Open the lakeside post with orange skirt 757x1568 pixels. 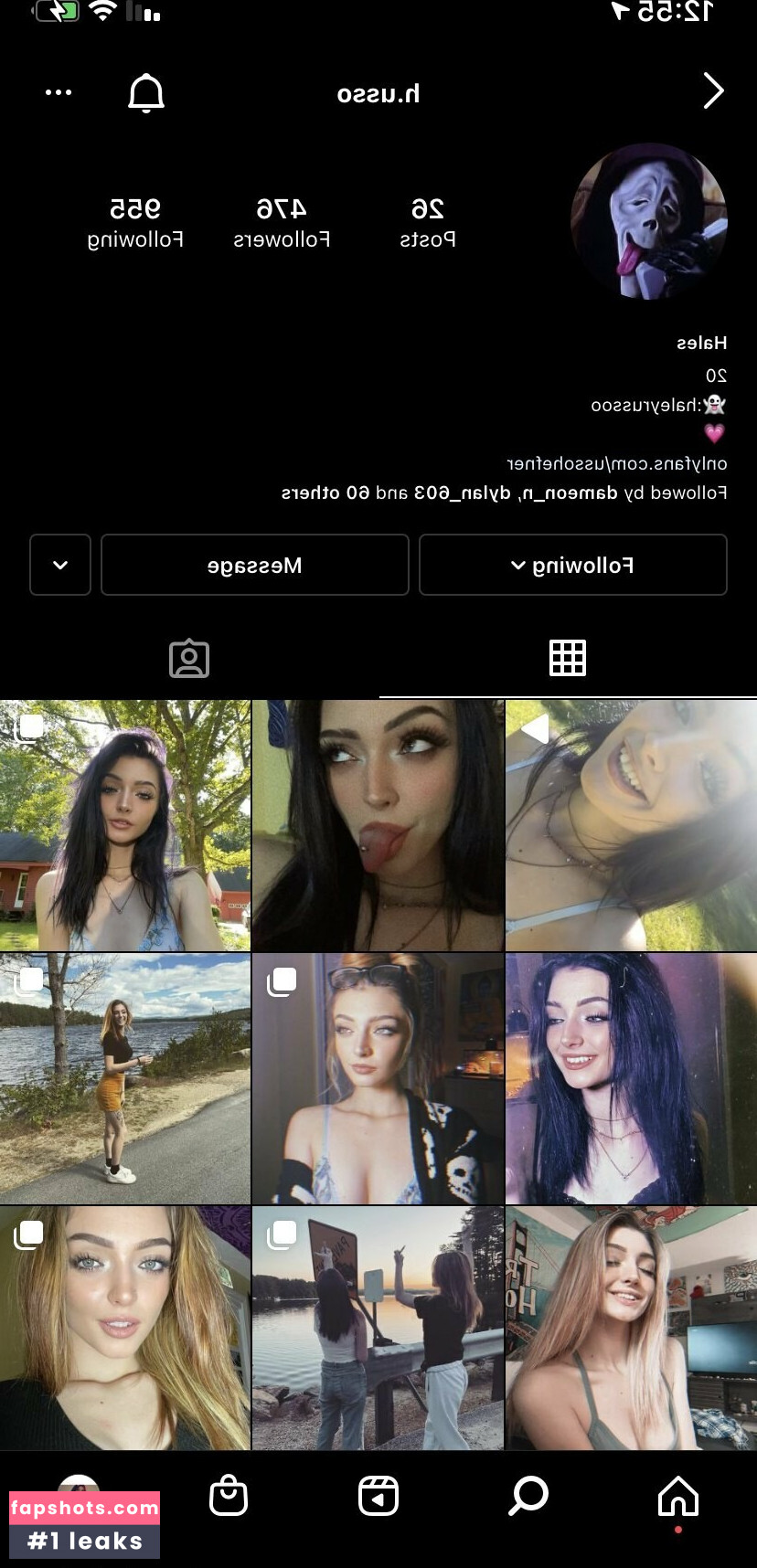(x=125, y=1078)
